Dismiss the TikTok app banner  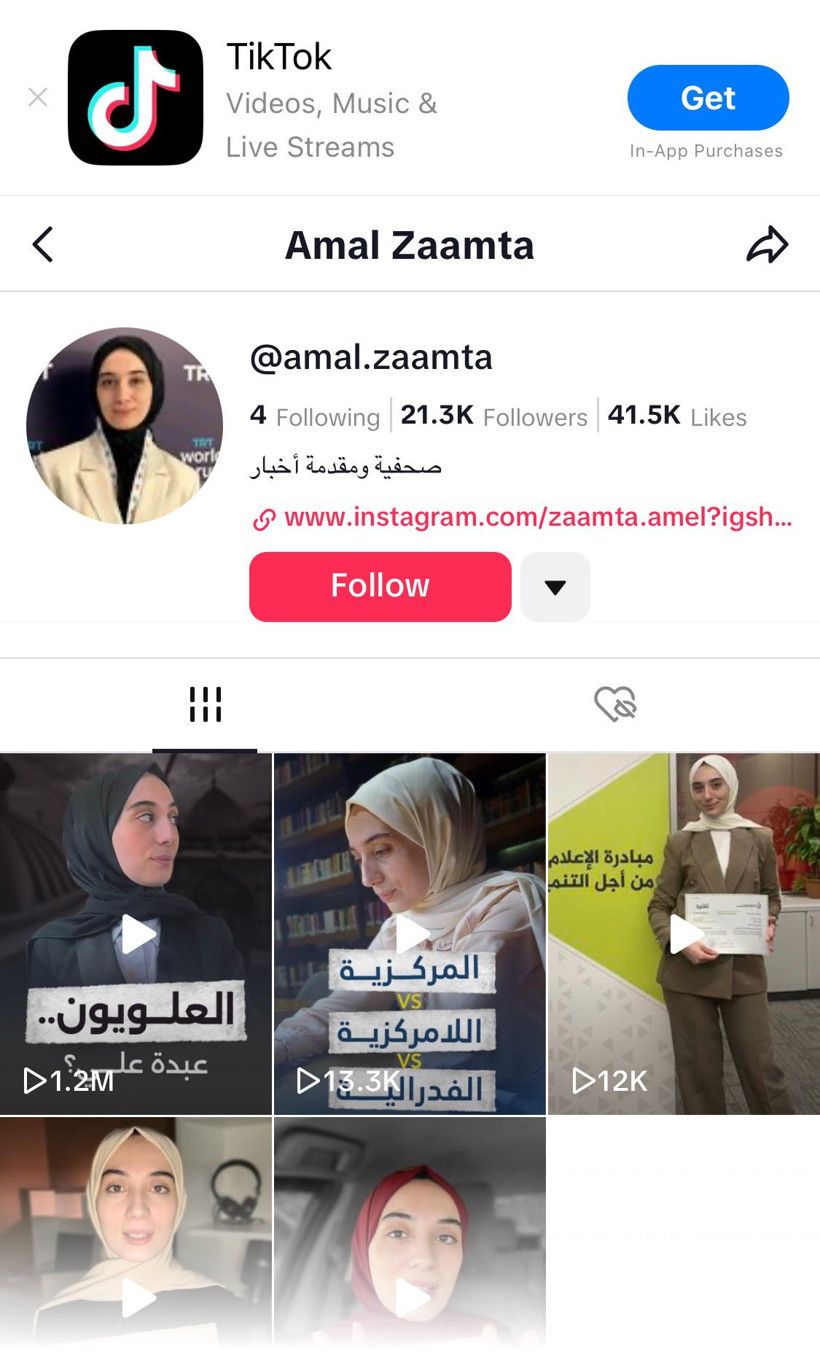pos(38,98)
